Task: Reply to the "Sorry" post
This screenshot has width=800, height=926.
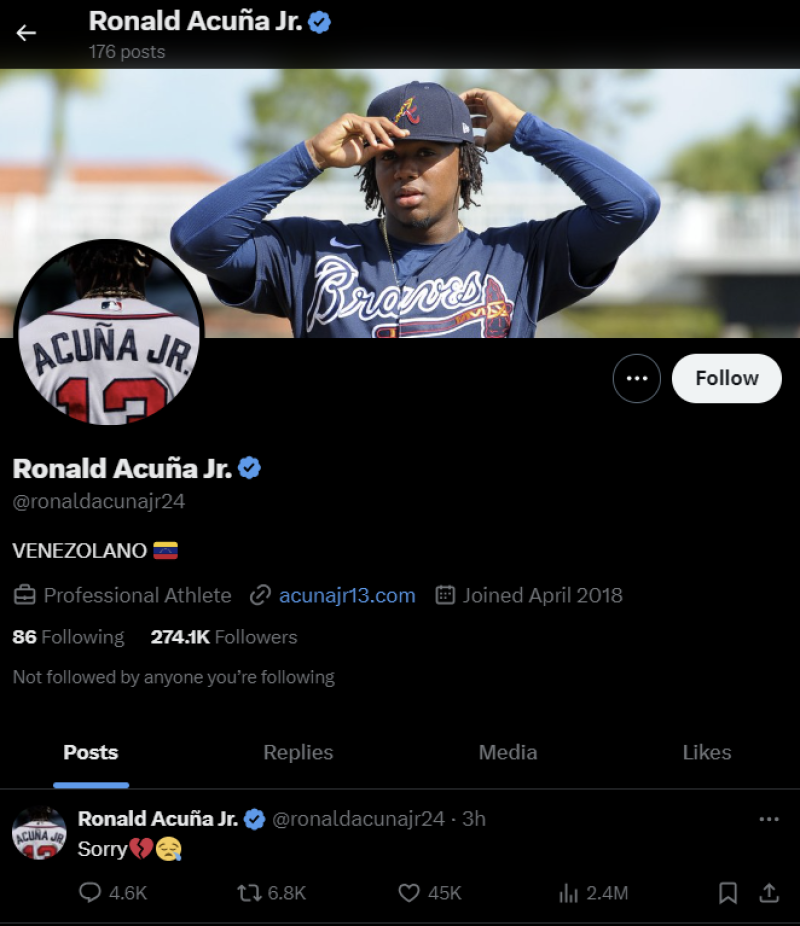Action: (91, 893)
